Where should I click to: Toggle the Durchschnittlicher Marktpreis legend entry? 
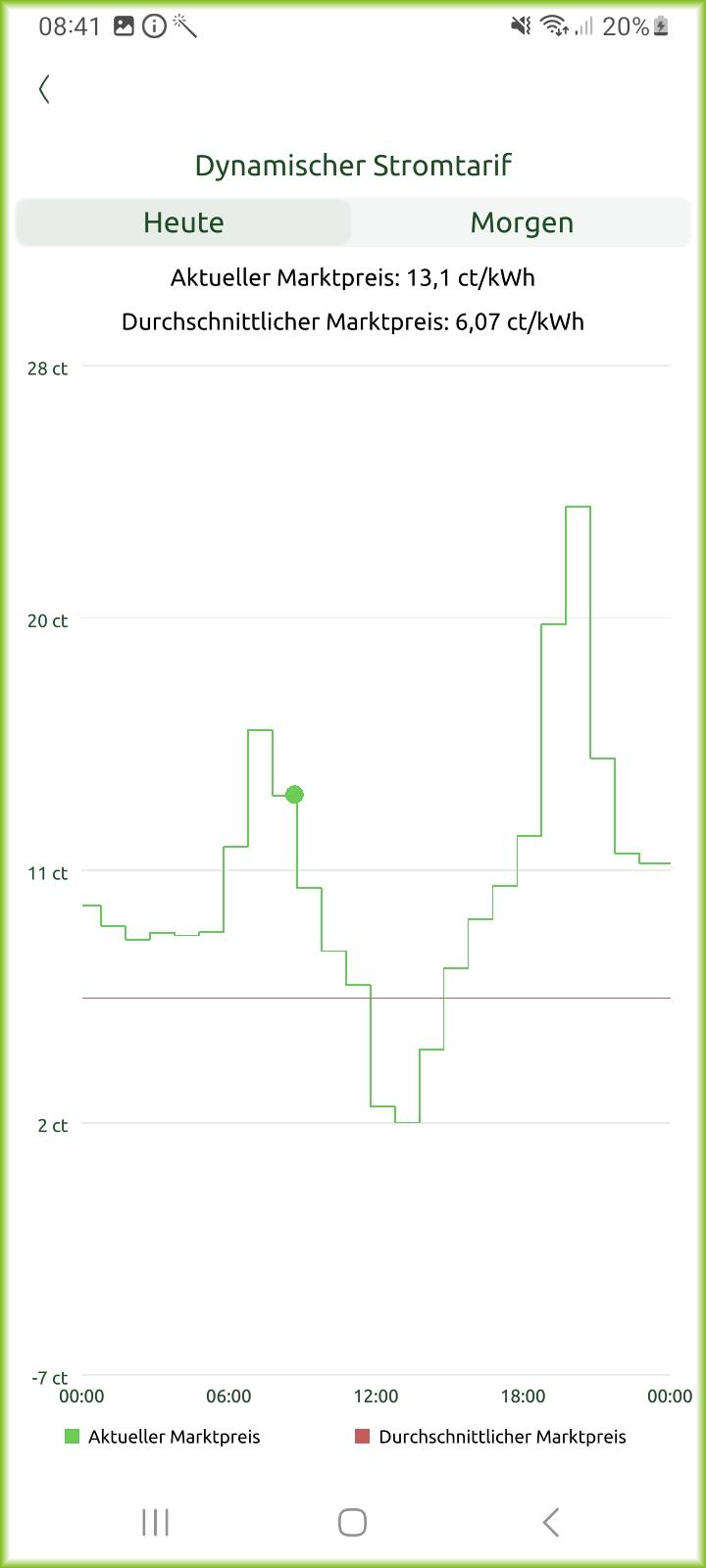click(x=490, y=1437)
